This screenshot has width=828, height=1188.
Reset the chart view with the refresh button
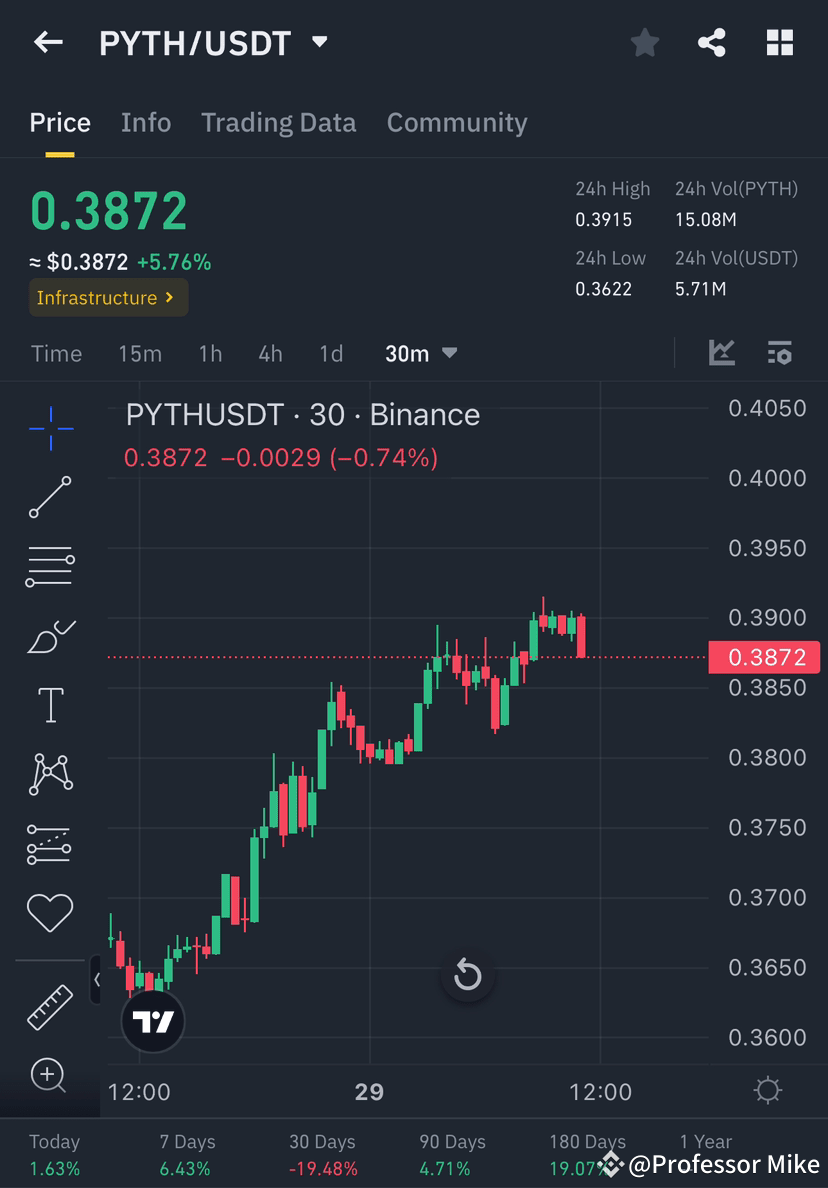point(466,975)
